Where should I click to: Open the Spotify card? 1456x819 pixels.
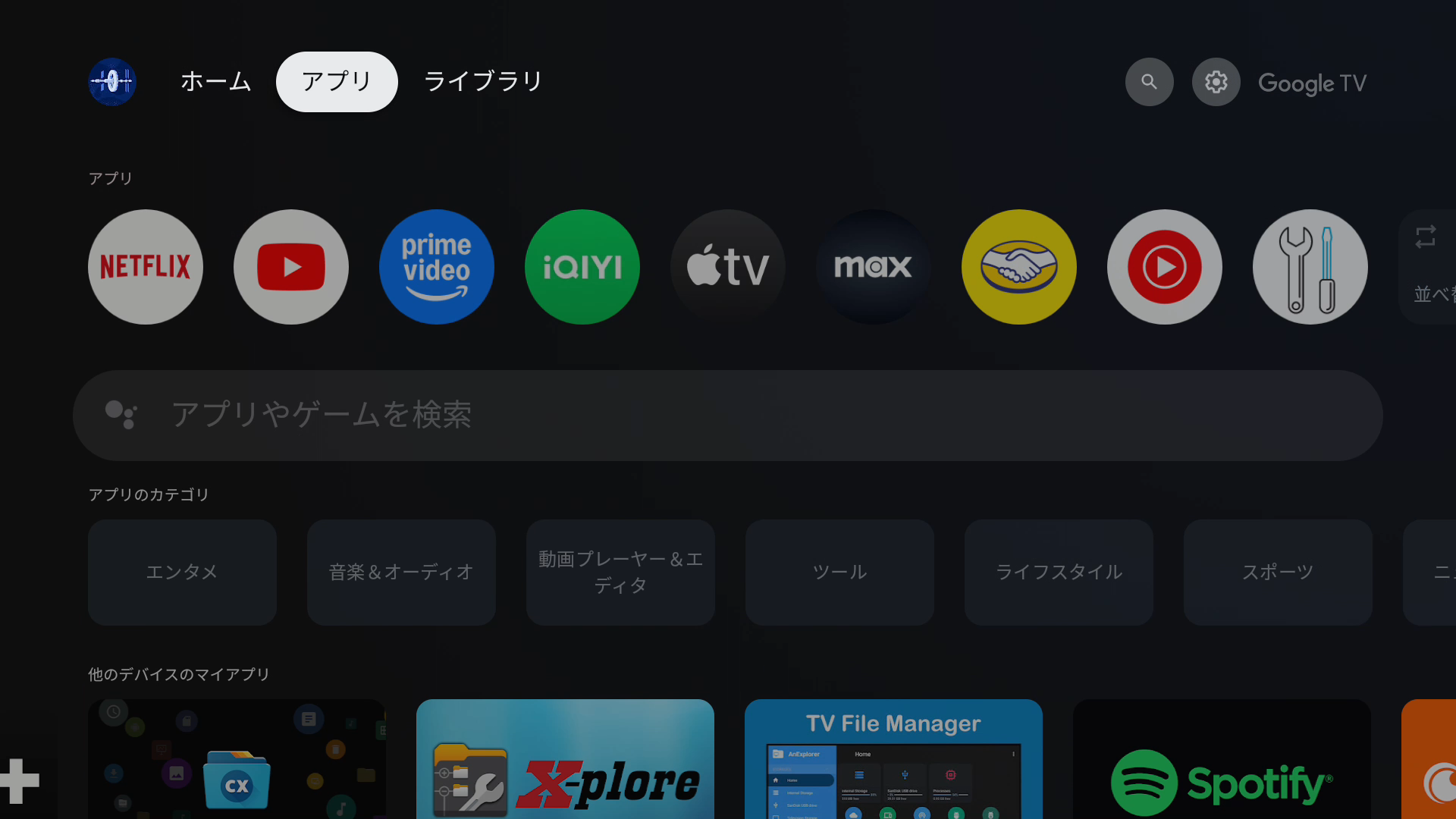[1222, 762]
